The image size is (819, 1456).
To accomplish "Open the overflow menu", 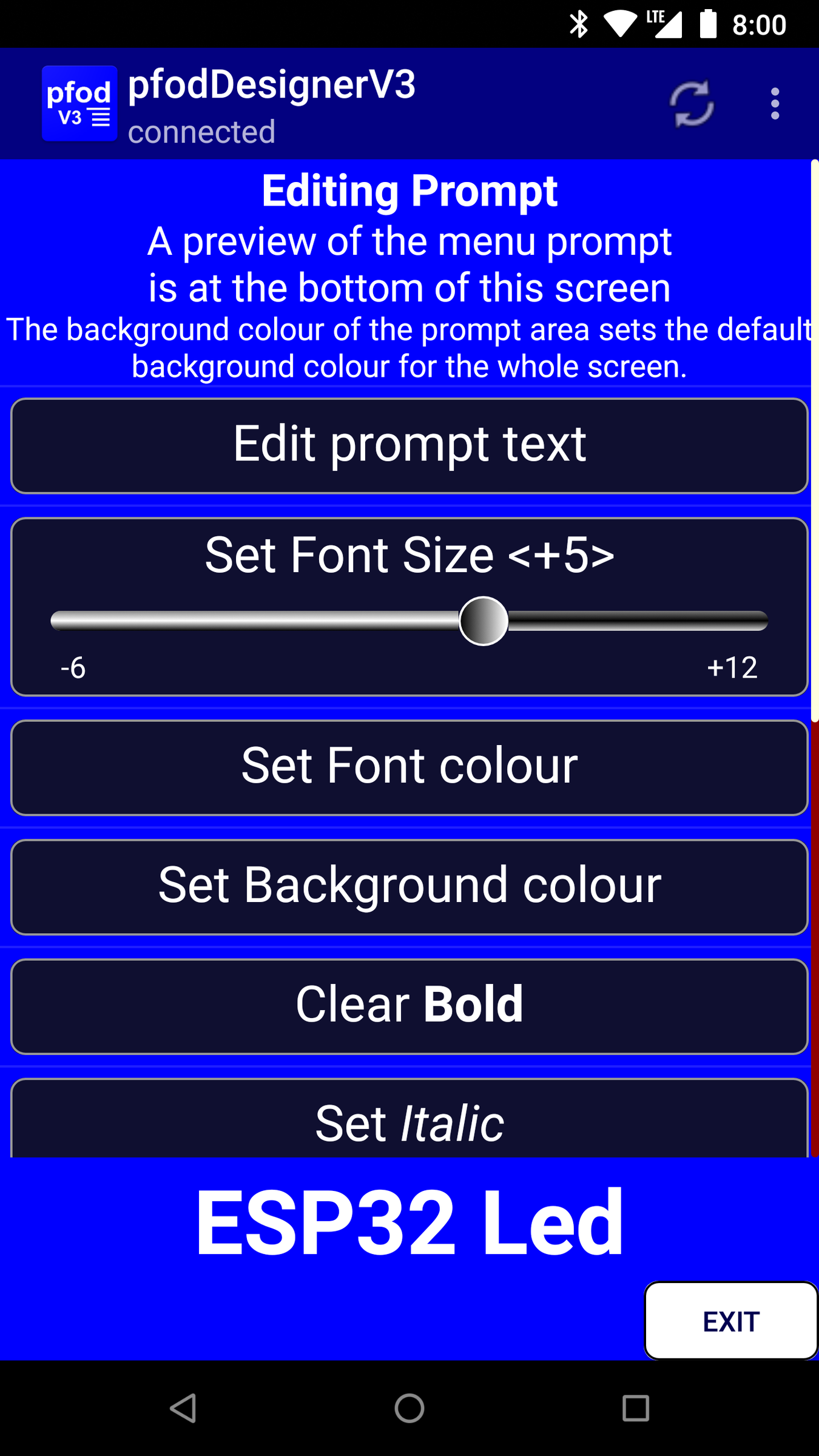I will (775, 104).
